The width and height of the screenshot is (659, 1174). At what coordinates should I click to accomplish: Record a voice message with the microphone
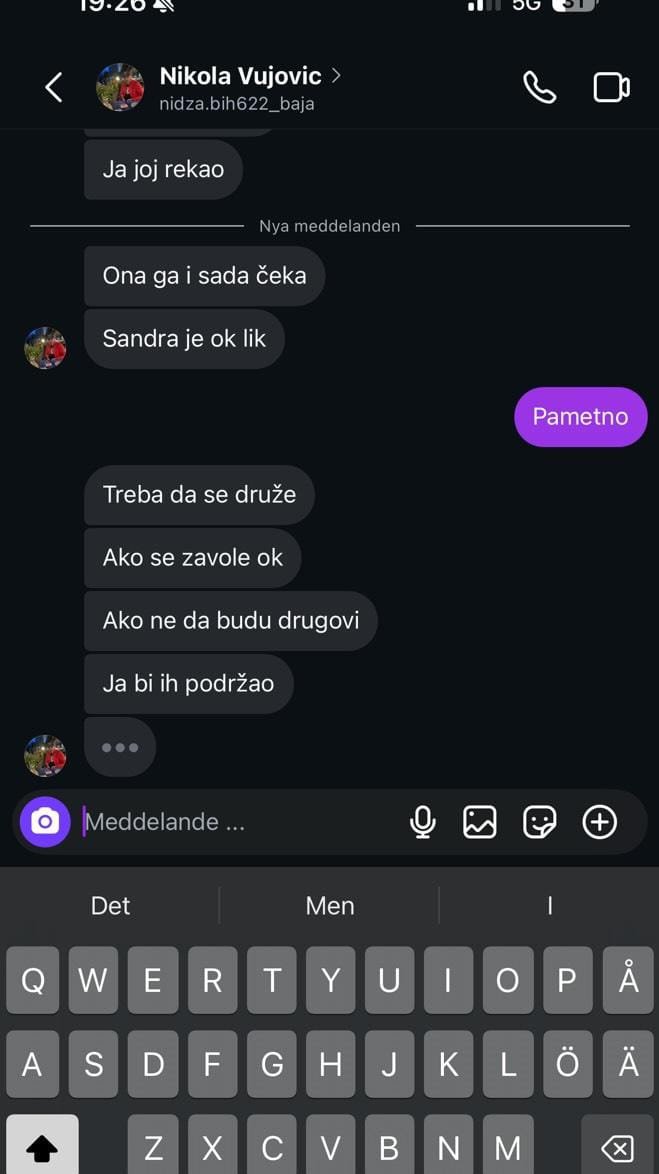(423, 822)
